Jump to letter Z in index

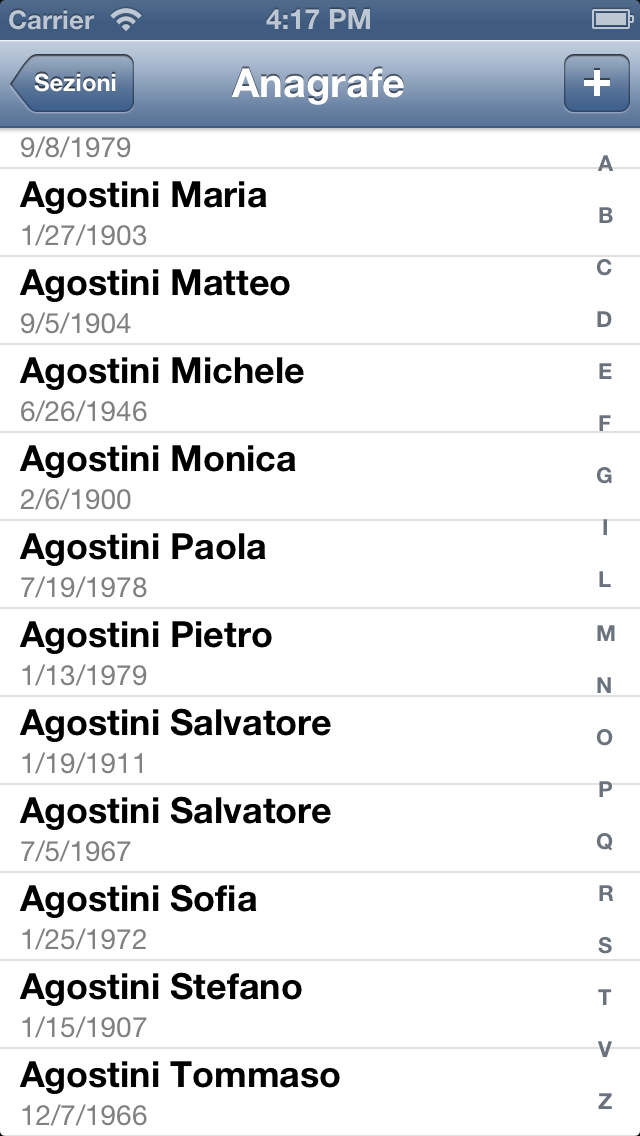(x=605, y=1102)
